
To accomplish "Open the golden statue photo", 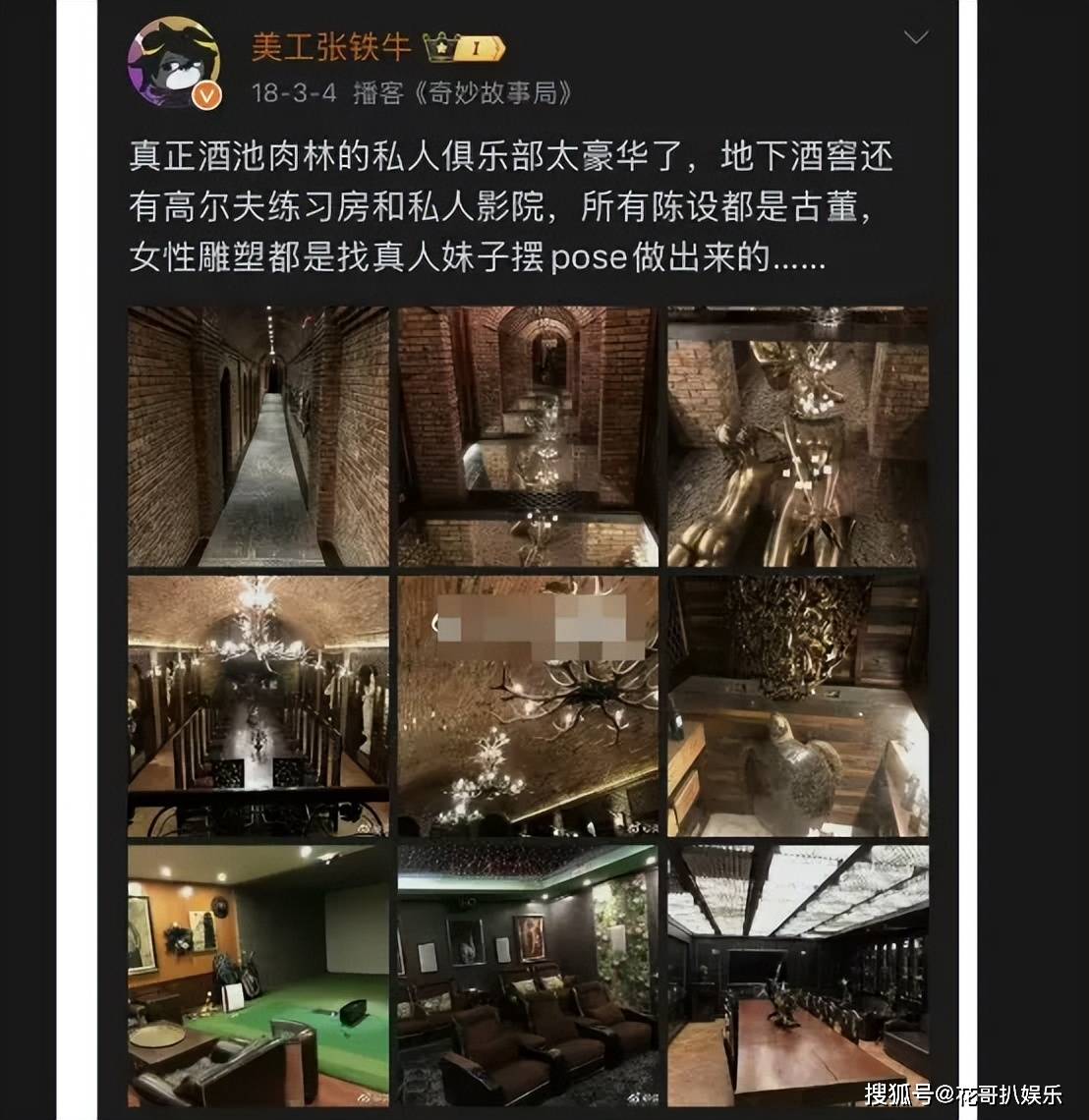I will pos(797,437).
